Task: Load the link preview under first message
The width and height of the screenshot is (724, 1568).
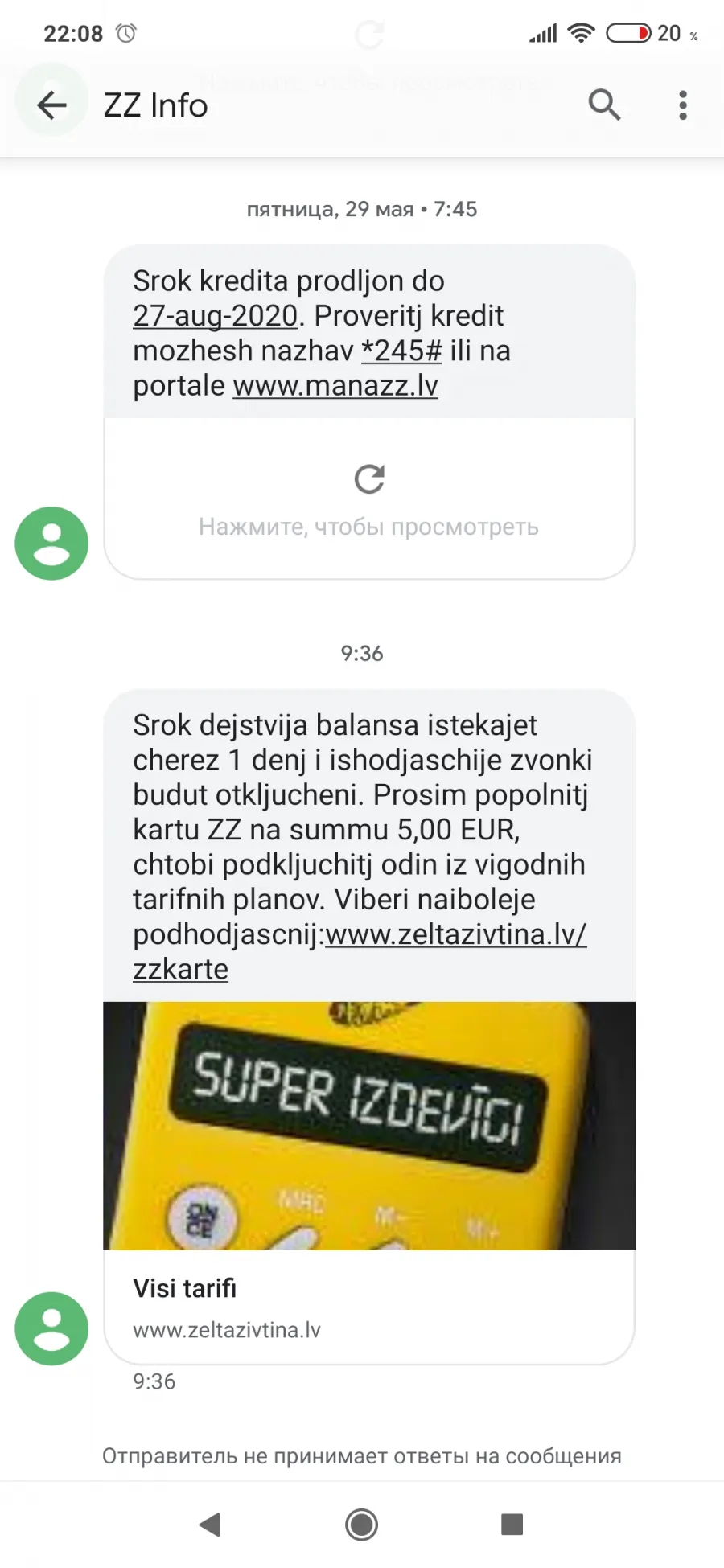Action: pos(369,499)
